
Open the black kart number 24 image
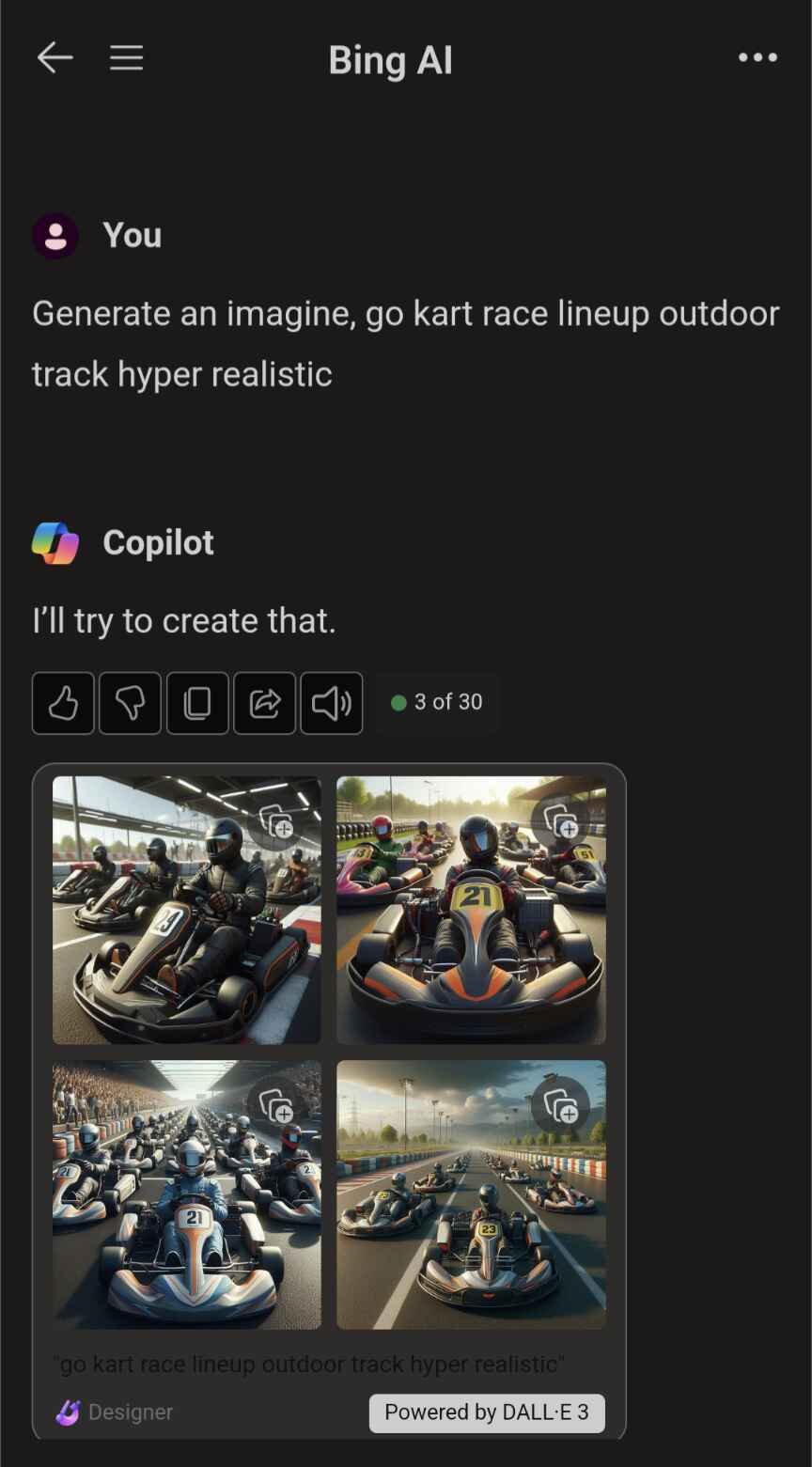pyautogui.click(x=186, y=910)
